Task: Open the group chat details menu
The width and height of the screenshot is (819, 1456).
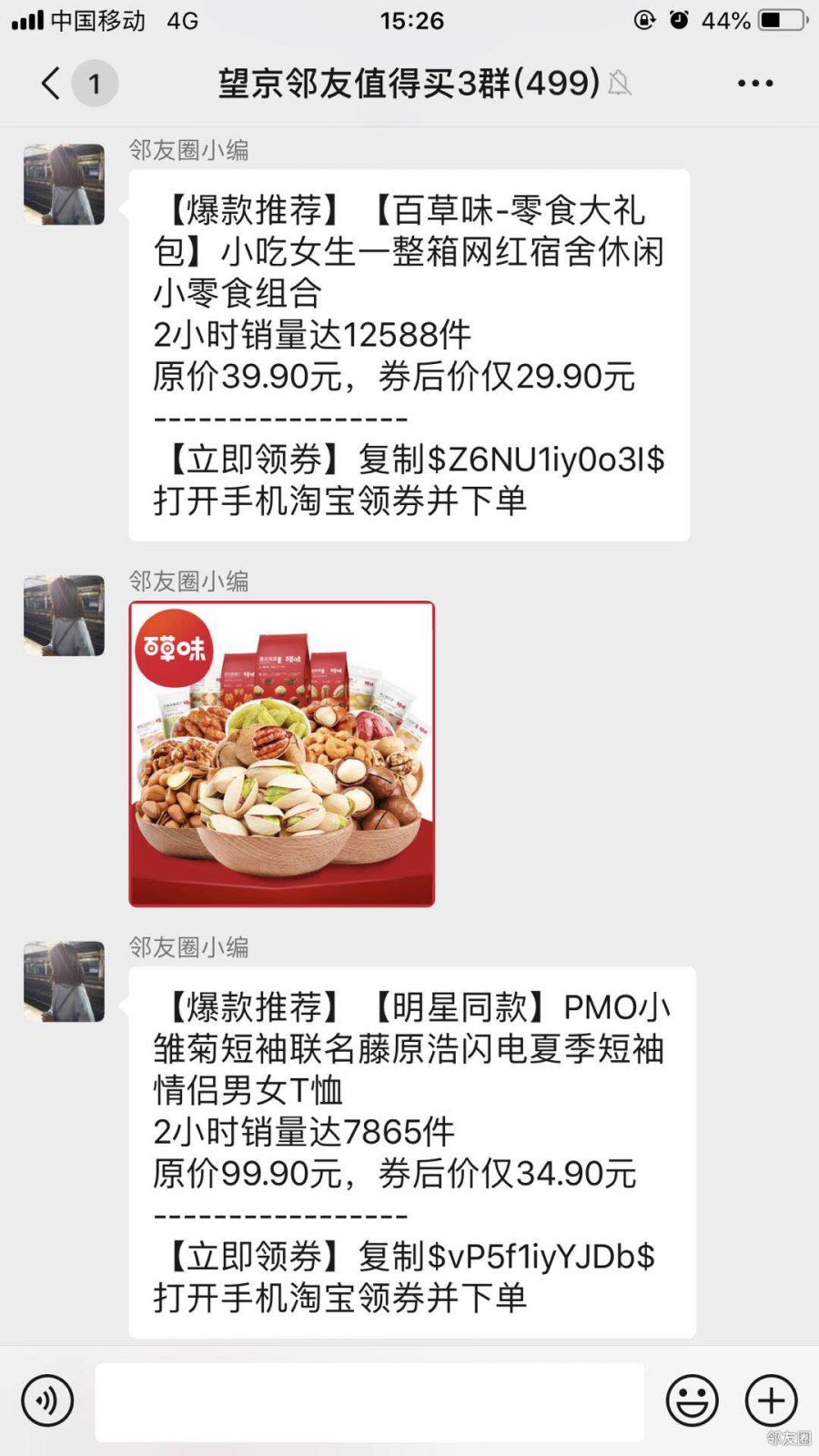Action: (x=755, y=84)
